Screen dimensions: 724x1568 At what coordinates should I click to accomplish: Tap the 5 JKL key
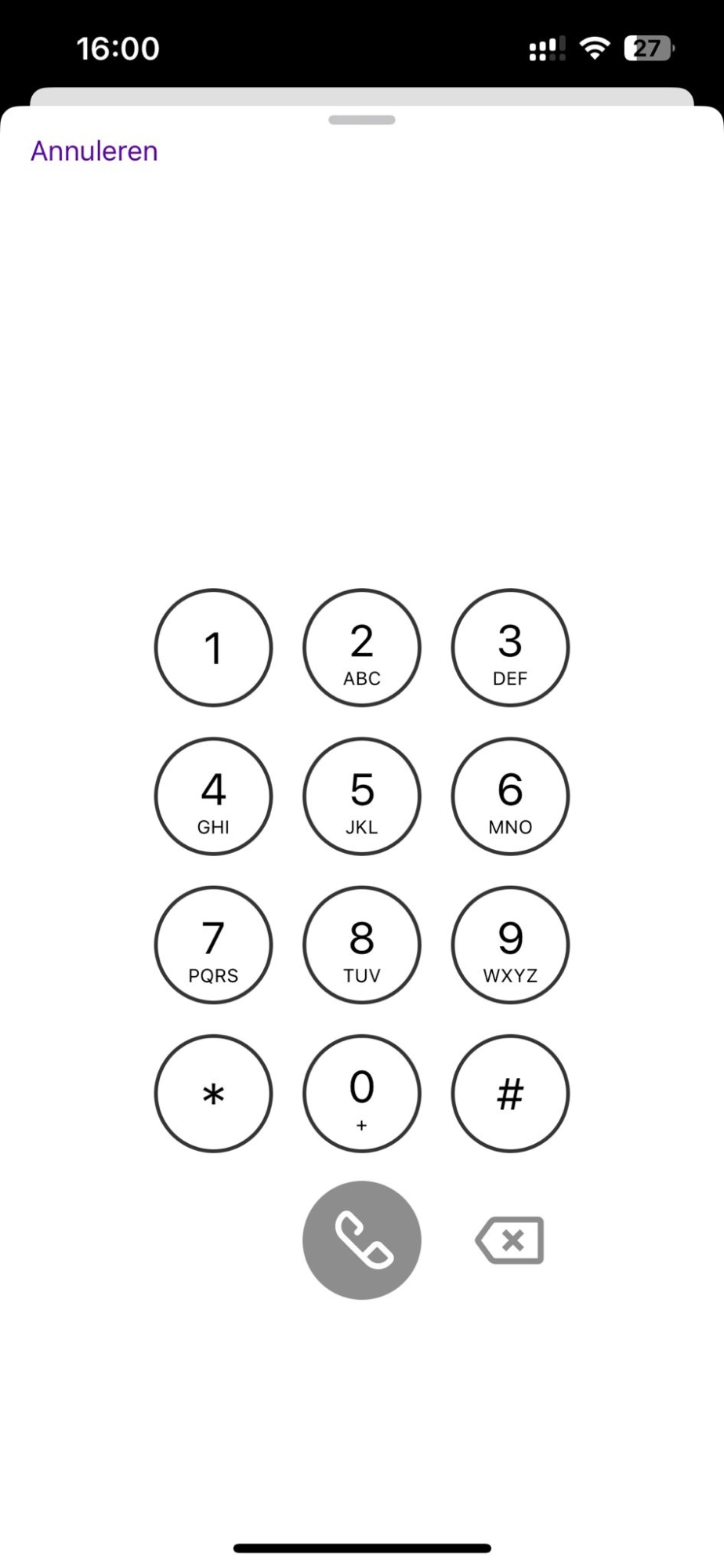click(362, 797)
